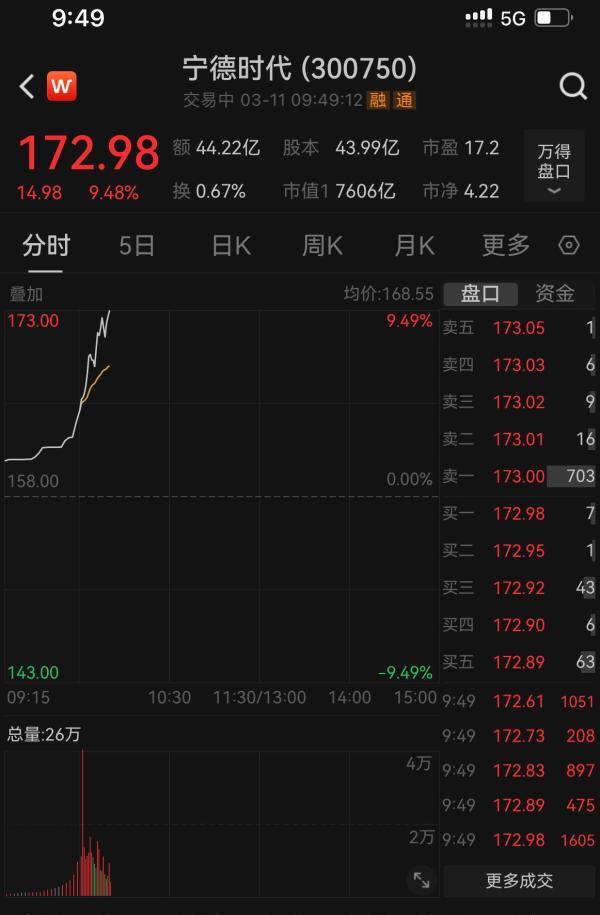This screenshot has height=915, width=600.
Task: Show the 月K chart tab
Action: coord(414,245)
